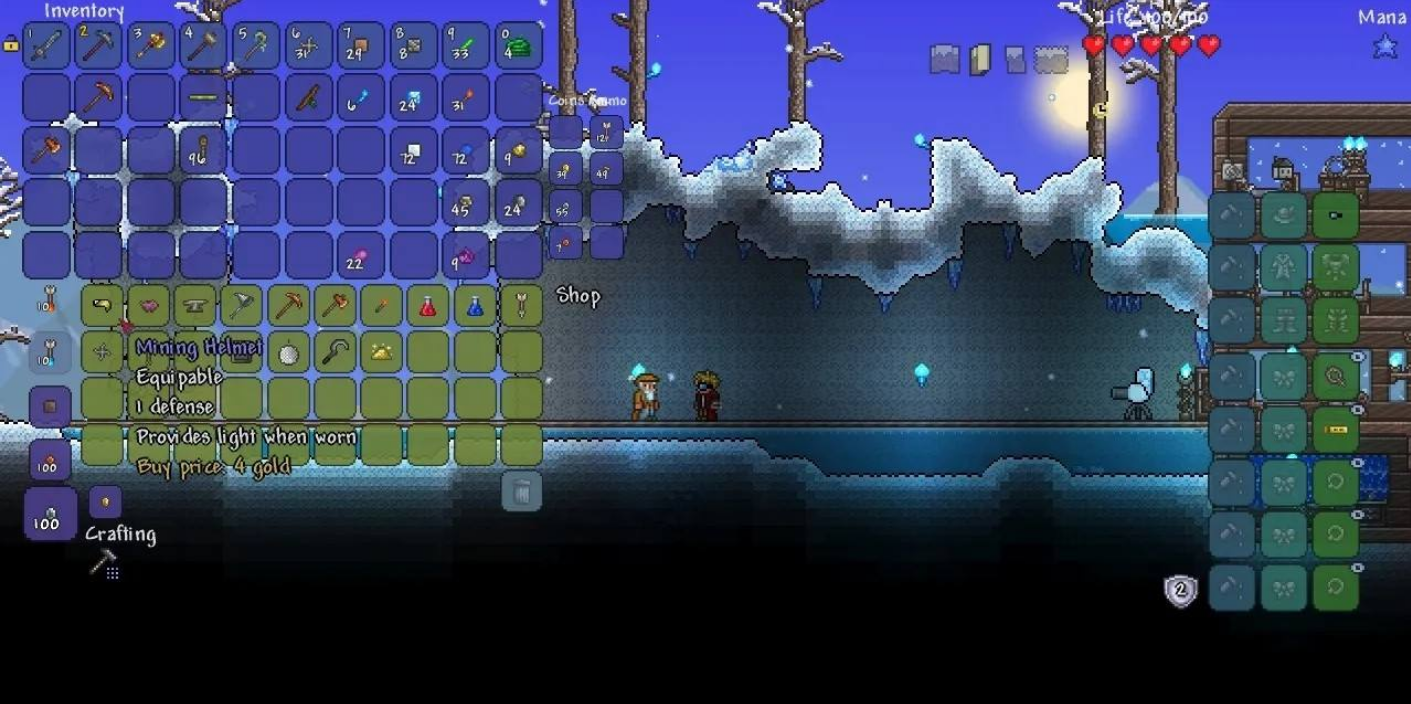Screen dimensions: 1411x704
Task: Select the green item in hotbar slot 0
Action: pos(519,46)
